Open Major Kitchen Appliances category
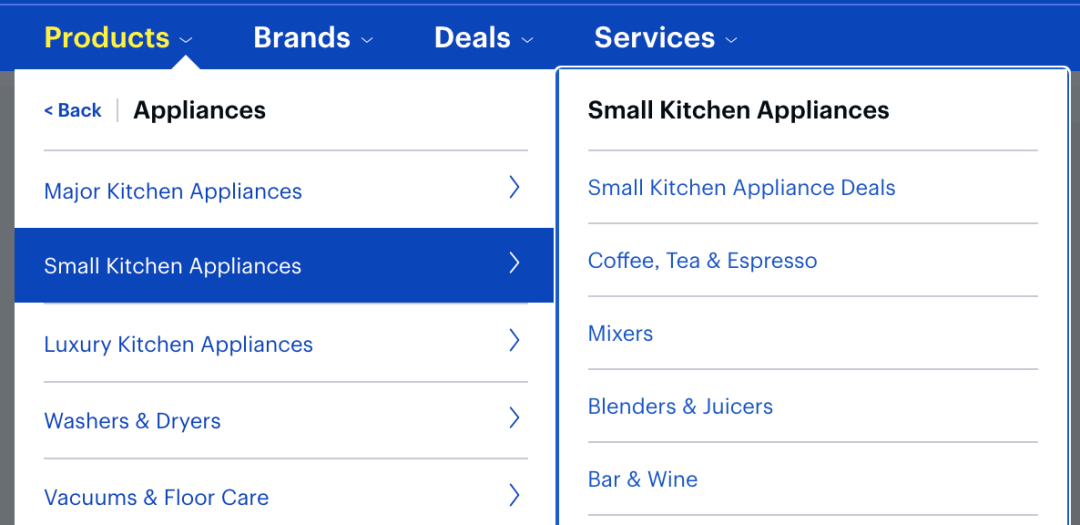The image size is (1080, 525). point(283,191)
